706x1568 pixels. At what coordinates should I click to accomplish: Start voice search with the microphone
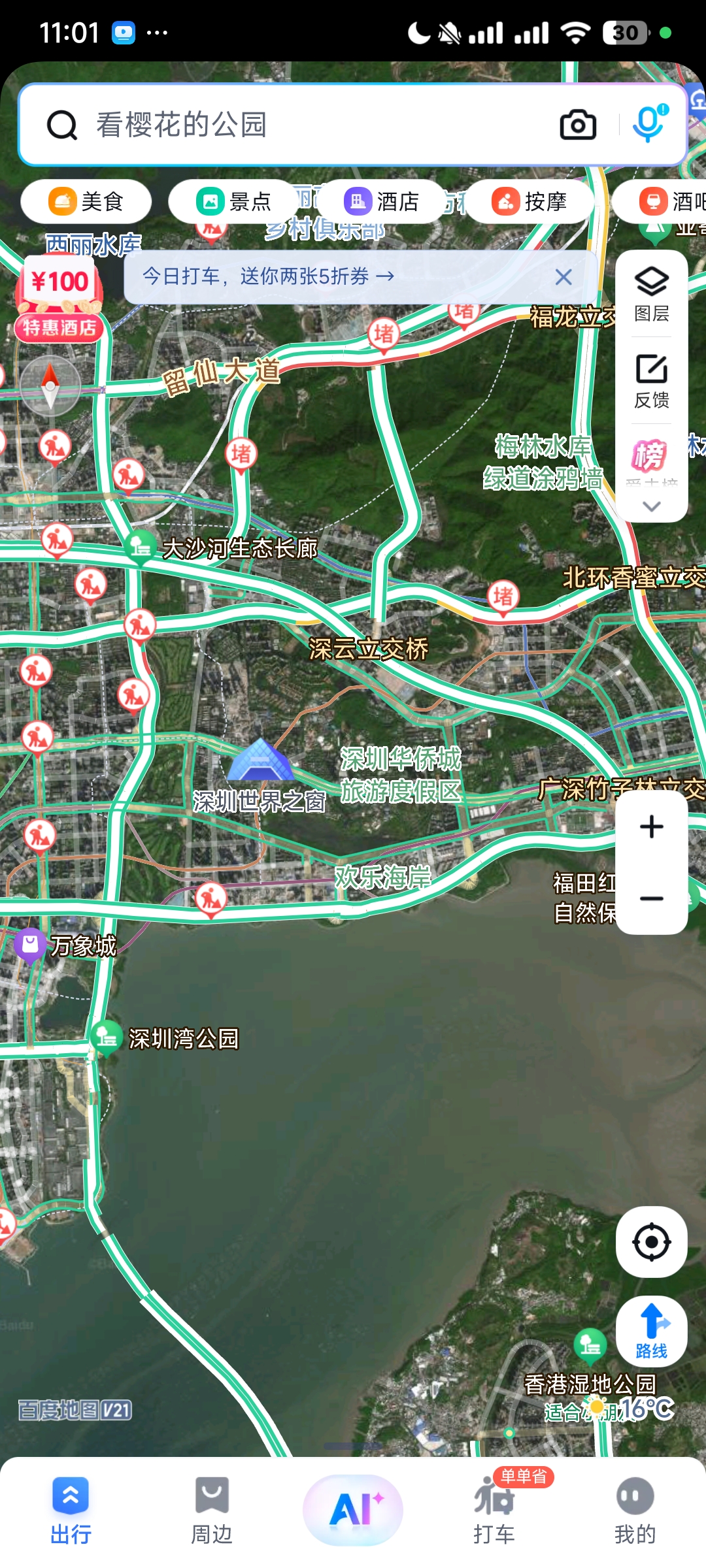[649, 123]
